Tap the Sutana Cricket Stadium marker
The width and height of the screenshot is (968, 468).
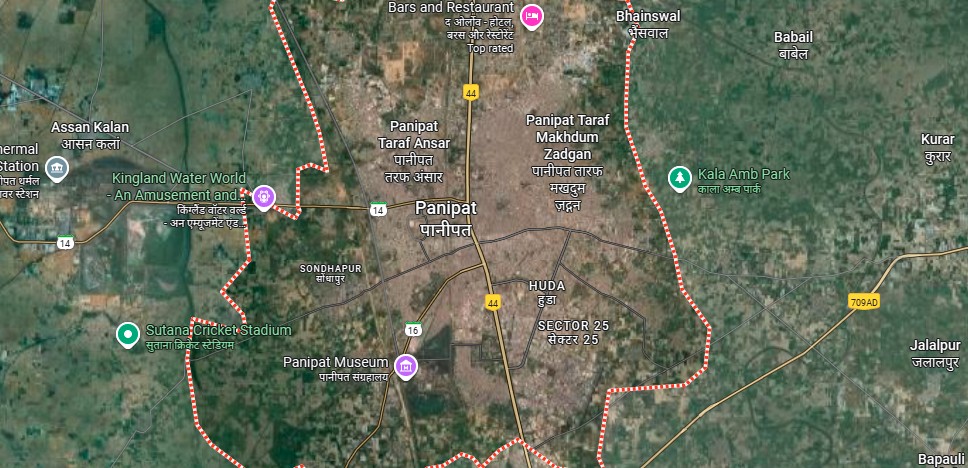127,334
